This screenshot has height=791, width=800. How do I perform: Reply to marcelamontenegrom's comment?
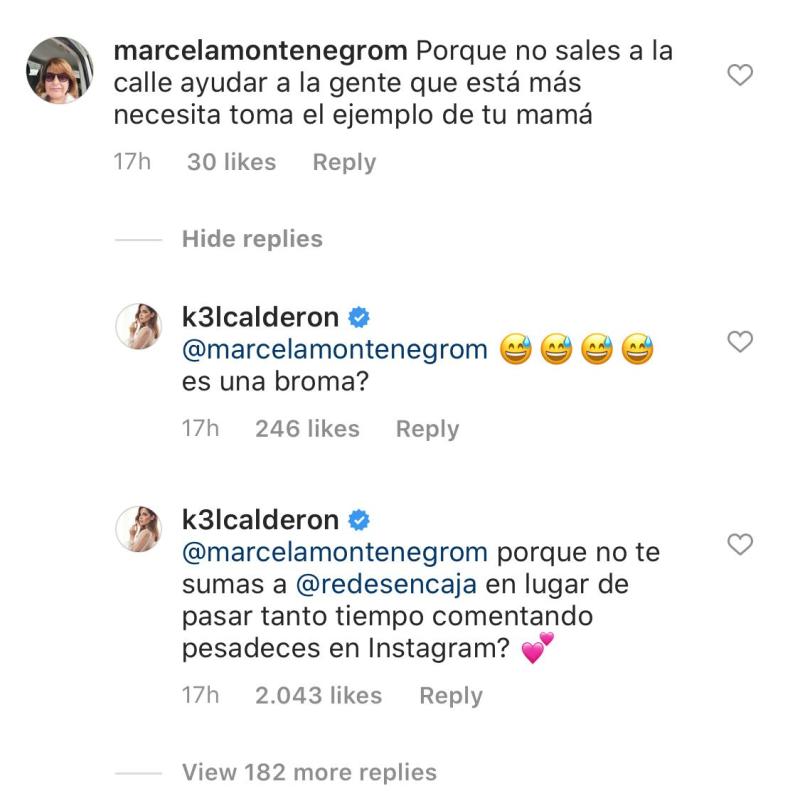[x=344, y=162]
